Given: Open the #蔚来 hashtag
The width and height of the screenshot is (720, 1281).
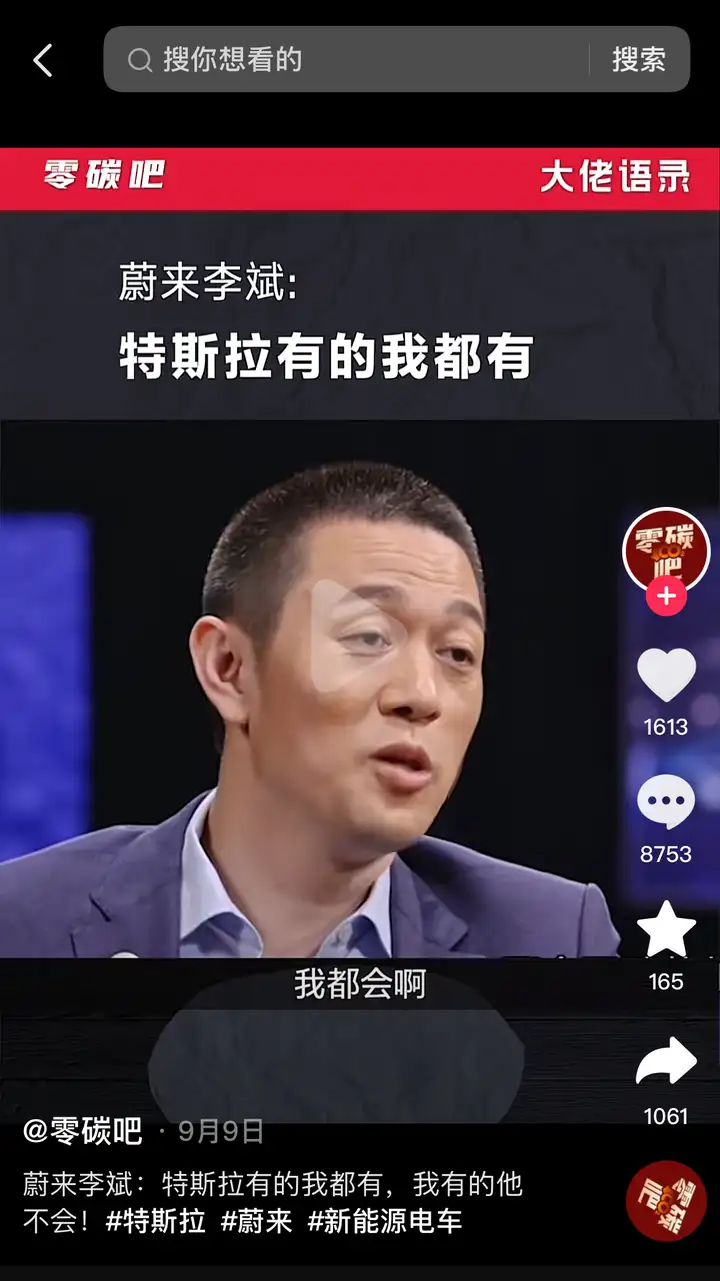Looking at the screenshot, I should [256, 1221].
